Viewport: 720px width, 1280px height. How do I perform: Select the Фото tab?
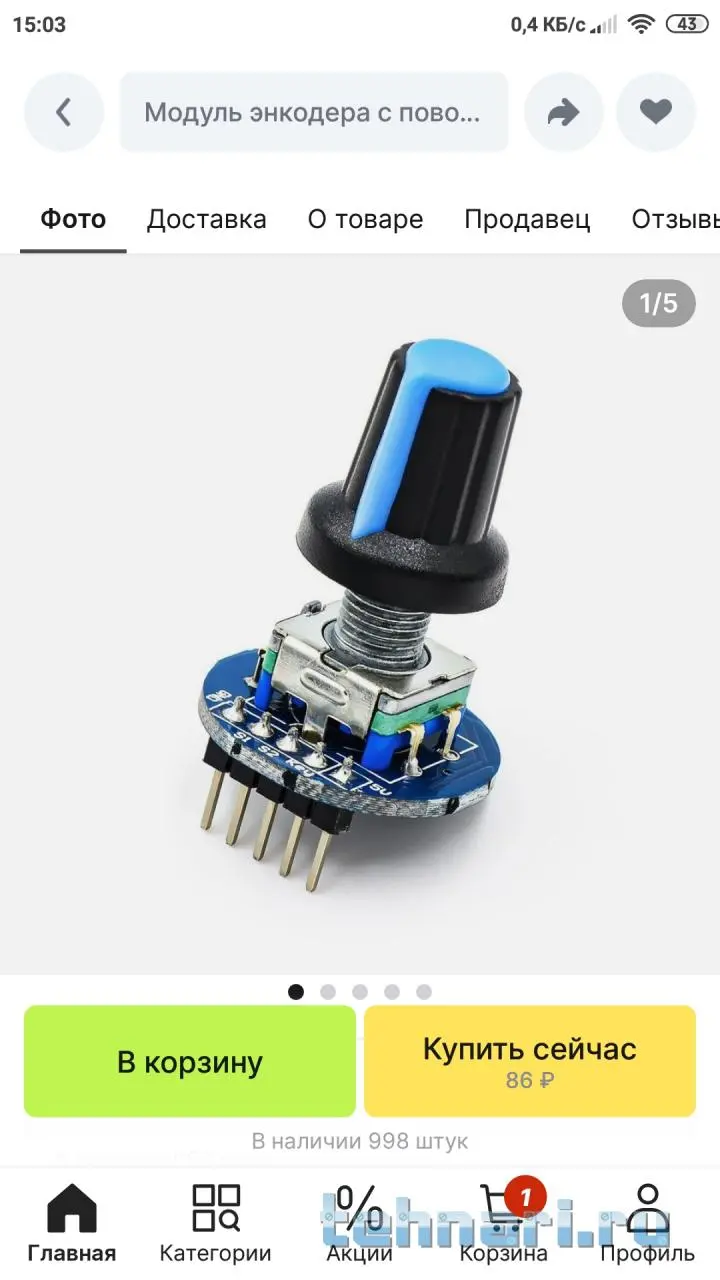[73, 219]
